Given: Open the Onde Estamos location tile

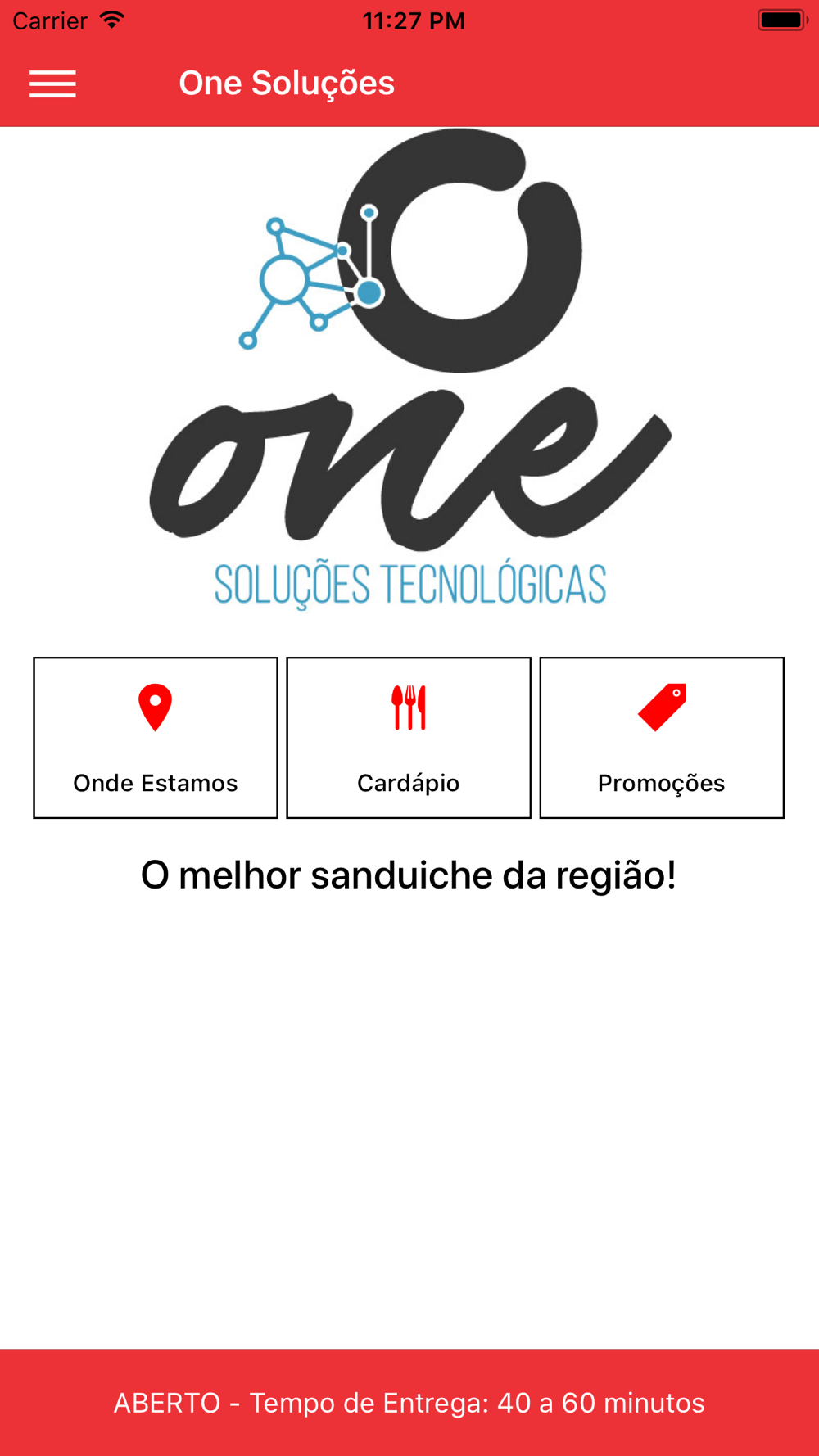Looking at the screenshot, I should pos(156,737).
